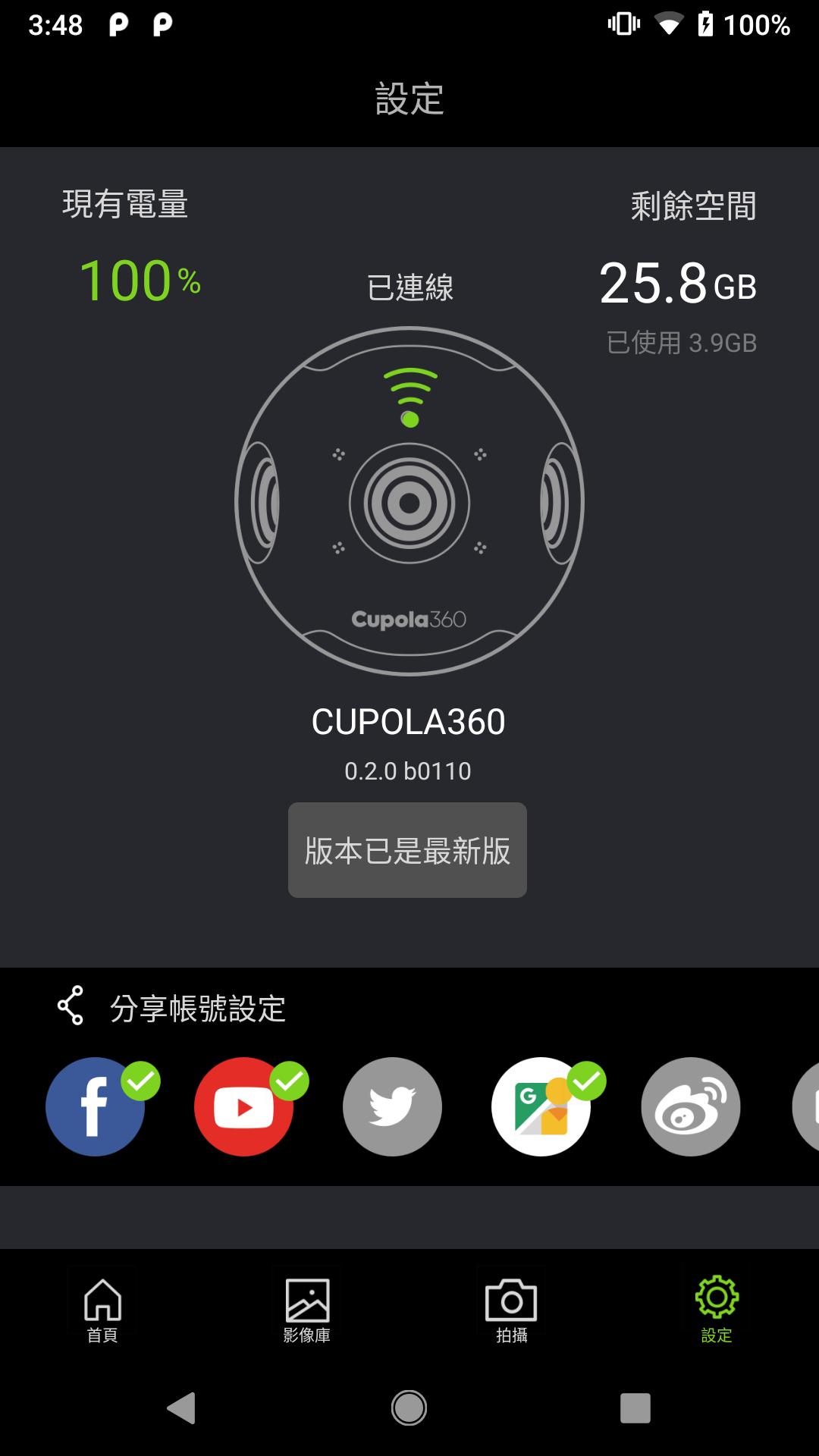Open YouTube share account settings
819x1456 pixels.
click(x=243, y=1106)
